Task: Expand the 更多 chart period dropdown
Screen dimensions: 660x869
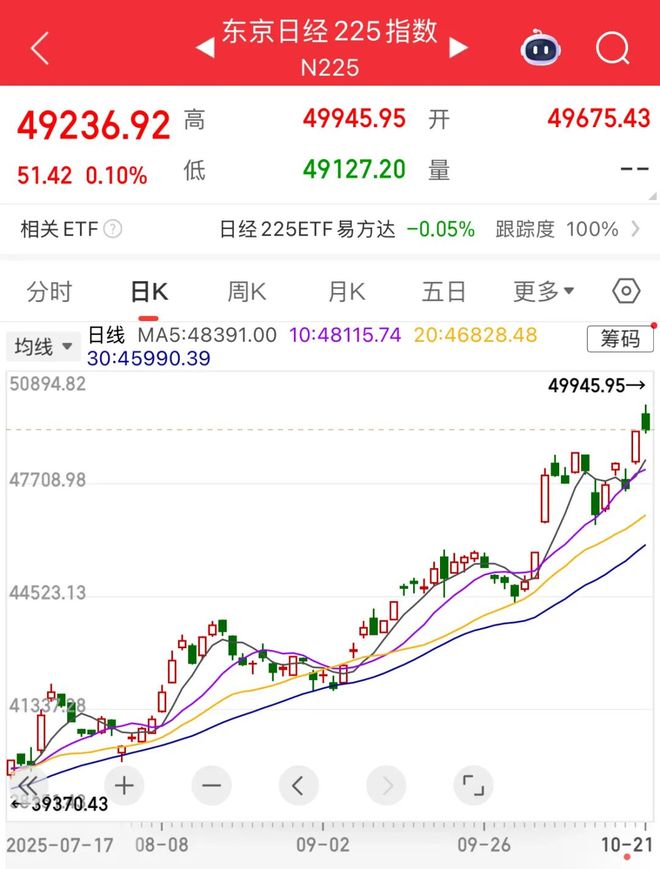Action: coord(544,291)
